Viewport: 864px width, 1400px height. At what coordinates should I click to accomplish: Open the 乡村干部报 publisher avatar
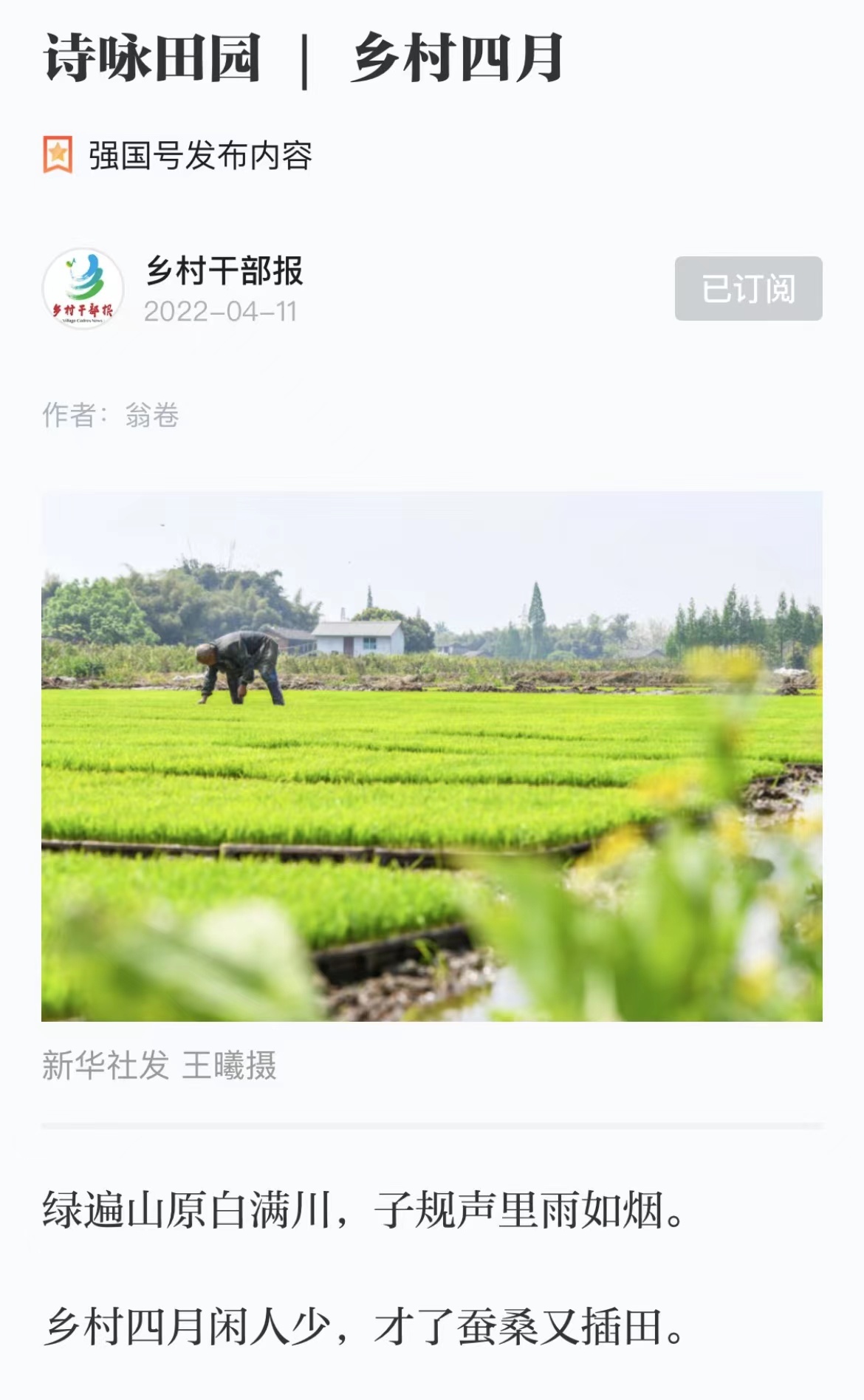click(83, 289)
